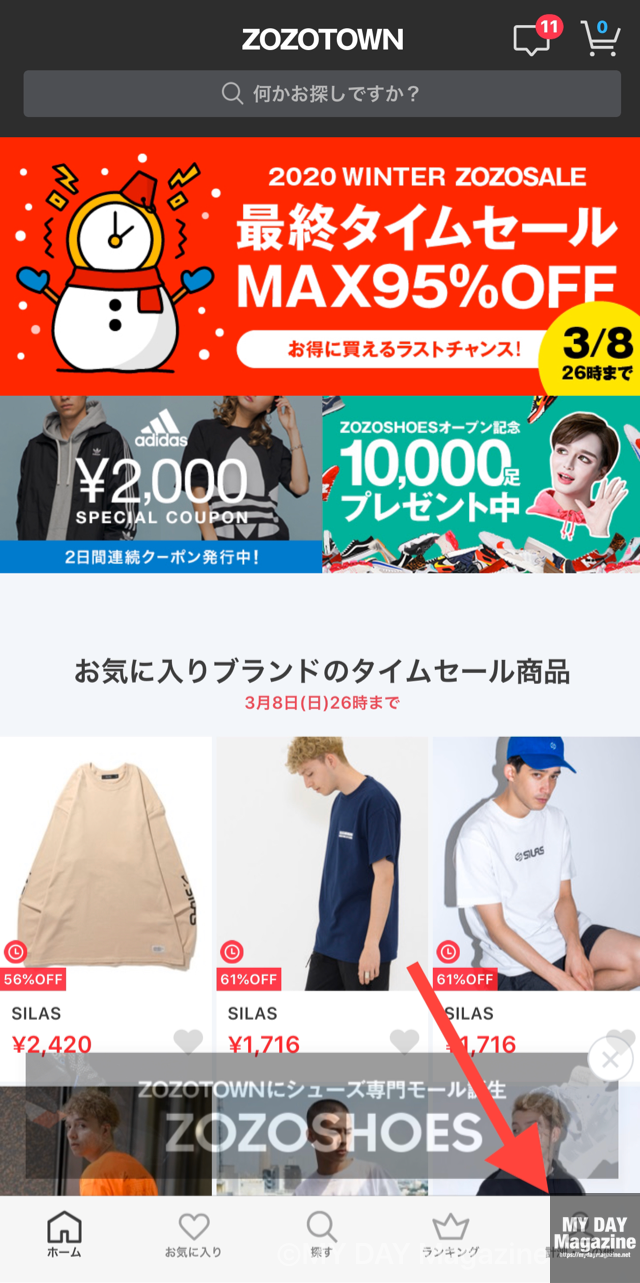Open the adidas ¥2,000 special coupon banner
This screenshot has width=640, height=1283.
pyautogui.click(x=160, y=484)
